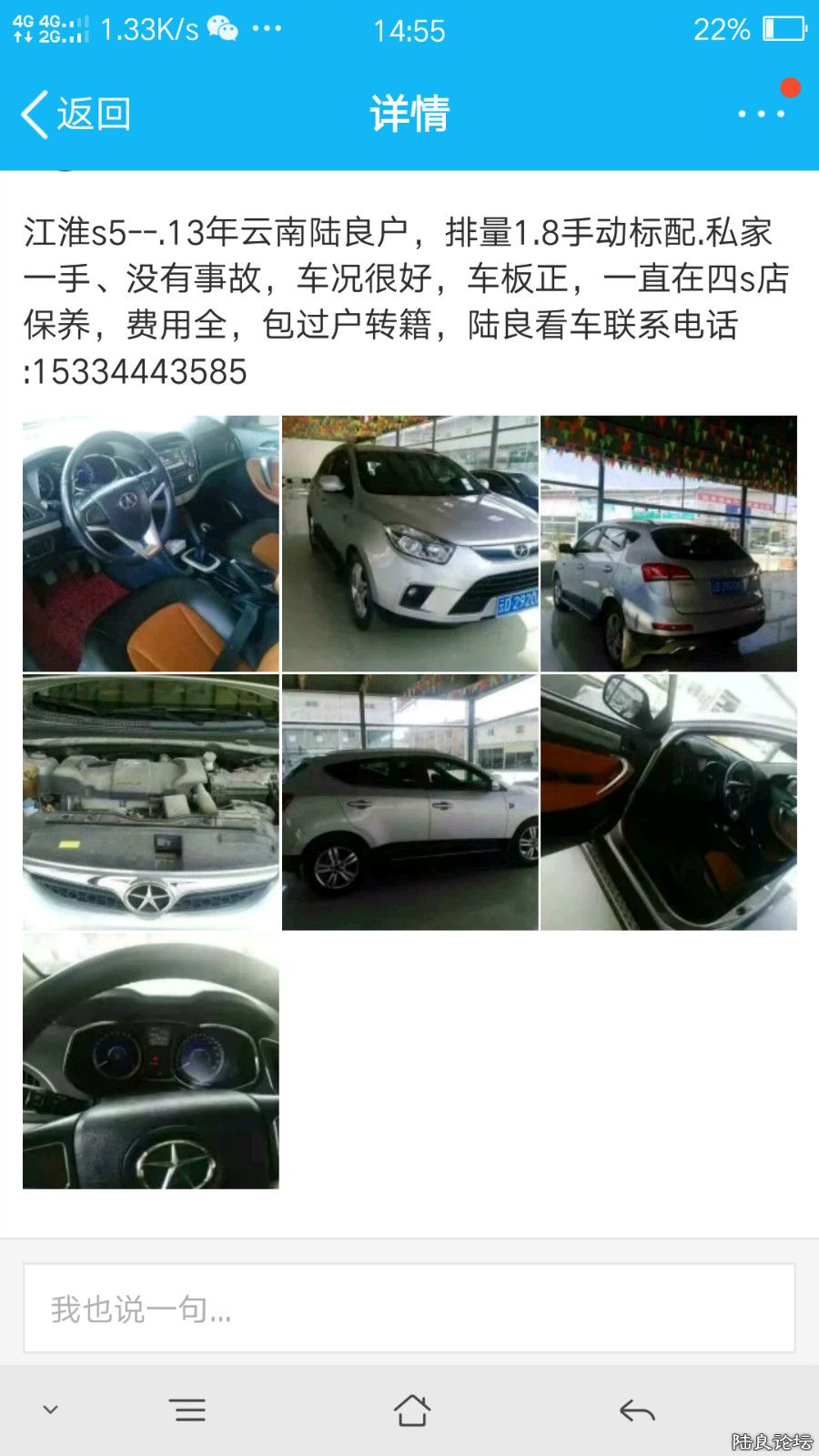Open the dashboard gauges photo
The width and height of the screenshot is (819, 1456).
tap(151, 1060)
